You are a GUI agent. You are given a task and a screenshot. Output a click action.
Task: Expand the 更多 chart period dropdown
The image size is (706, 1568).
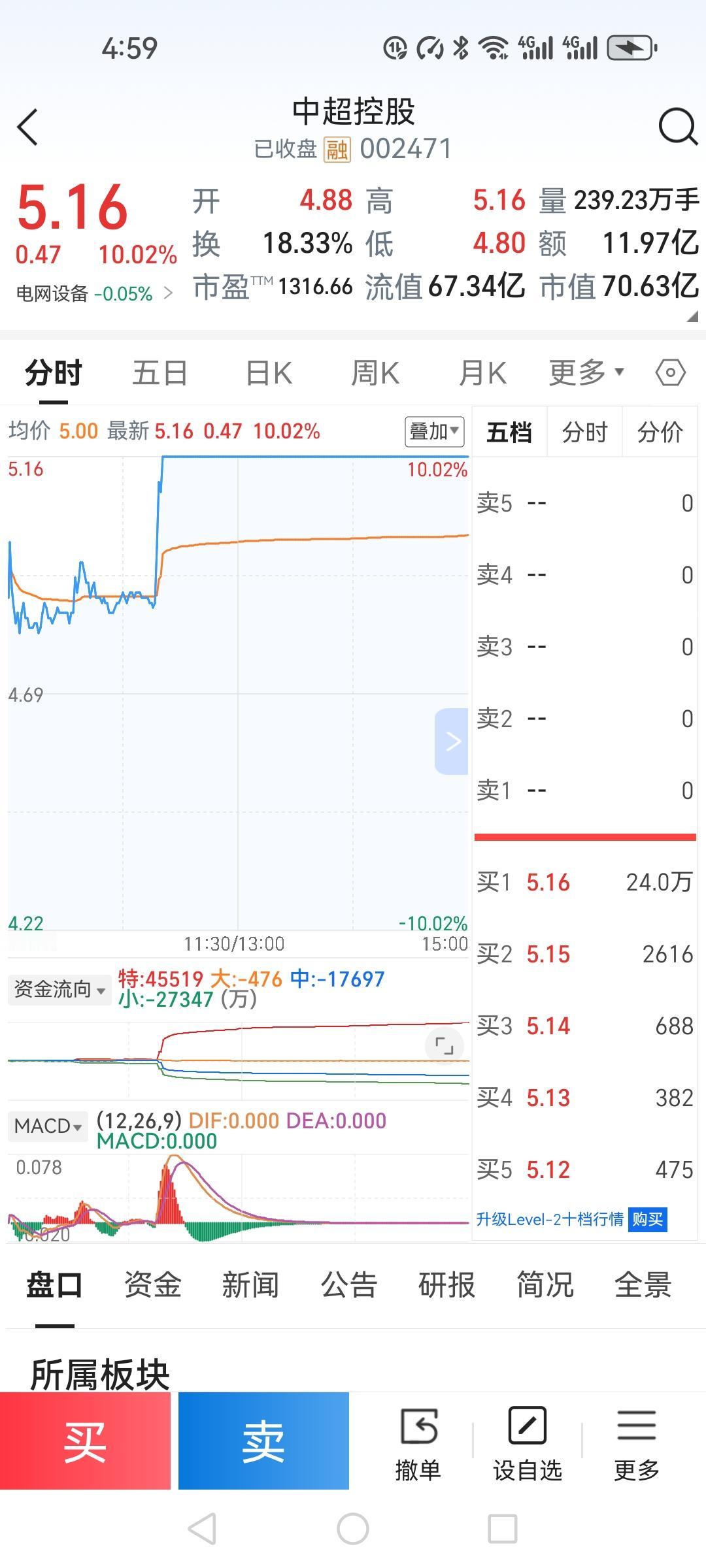pos(586,372)
